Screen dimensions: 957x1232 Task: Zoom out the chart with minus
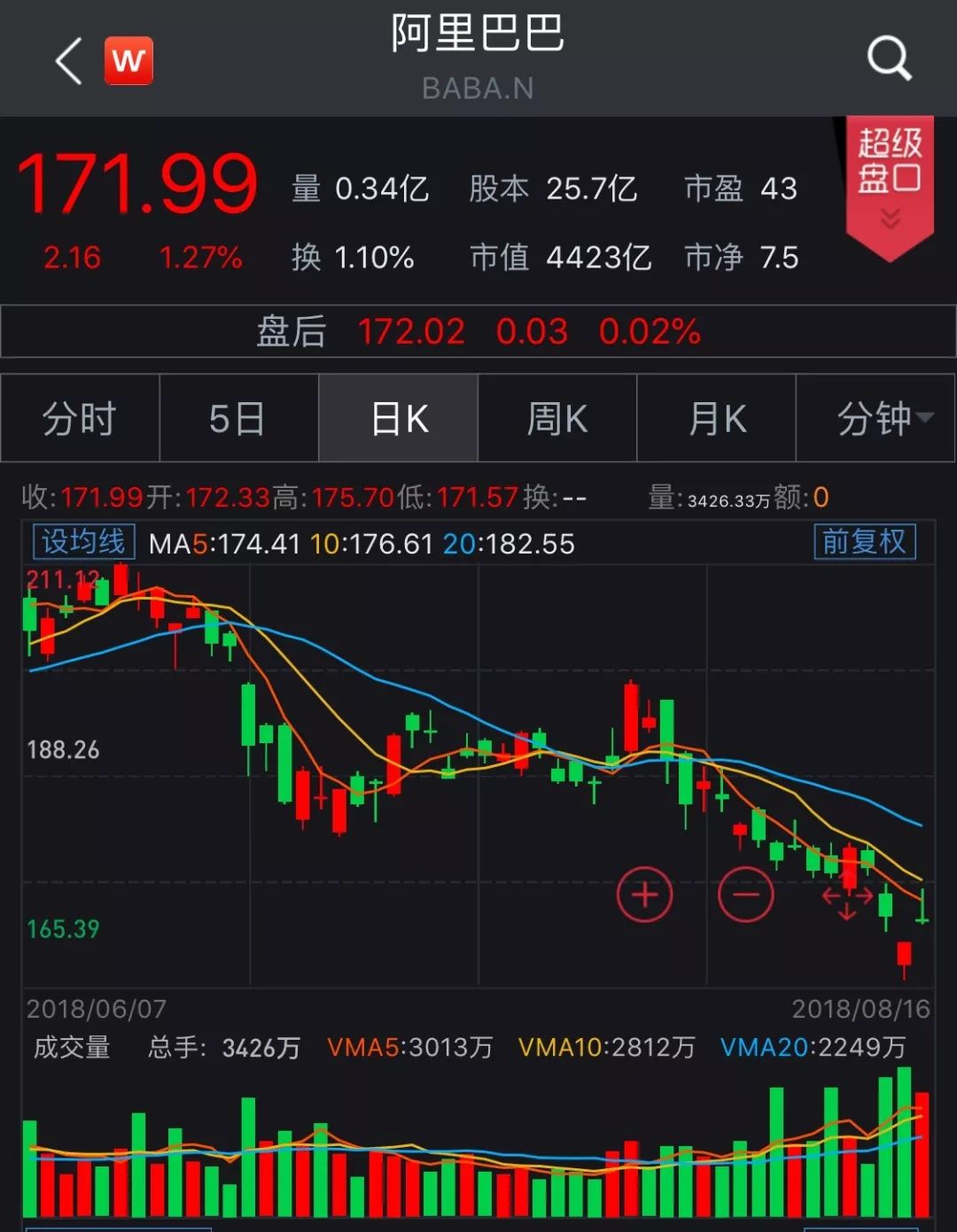(746, 895)
